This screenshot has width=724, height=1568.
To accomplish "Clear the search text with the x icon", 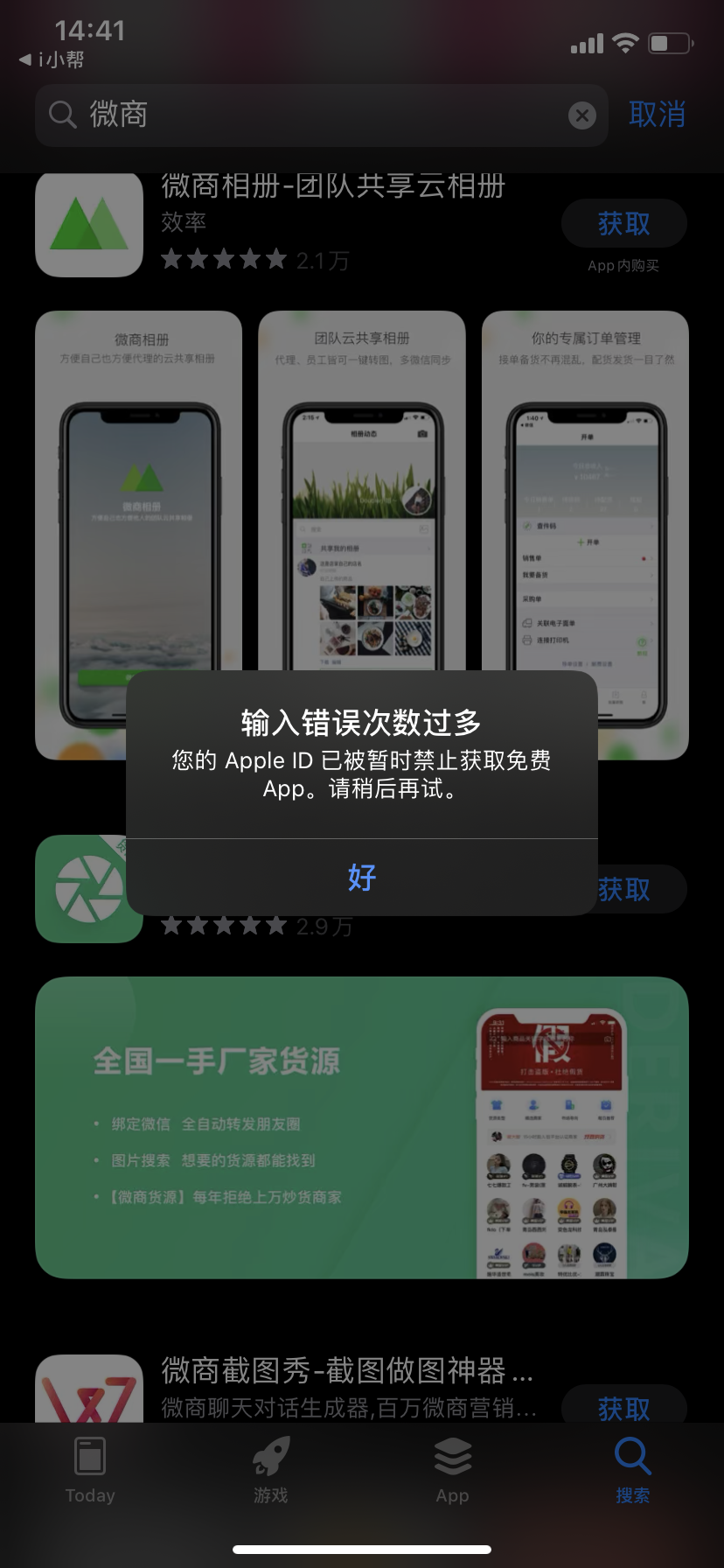I will coord(582,115).
